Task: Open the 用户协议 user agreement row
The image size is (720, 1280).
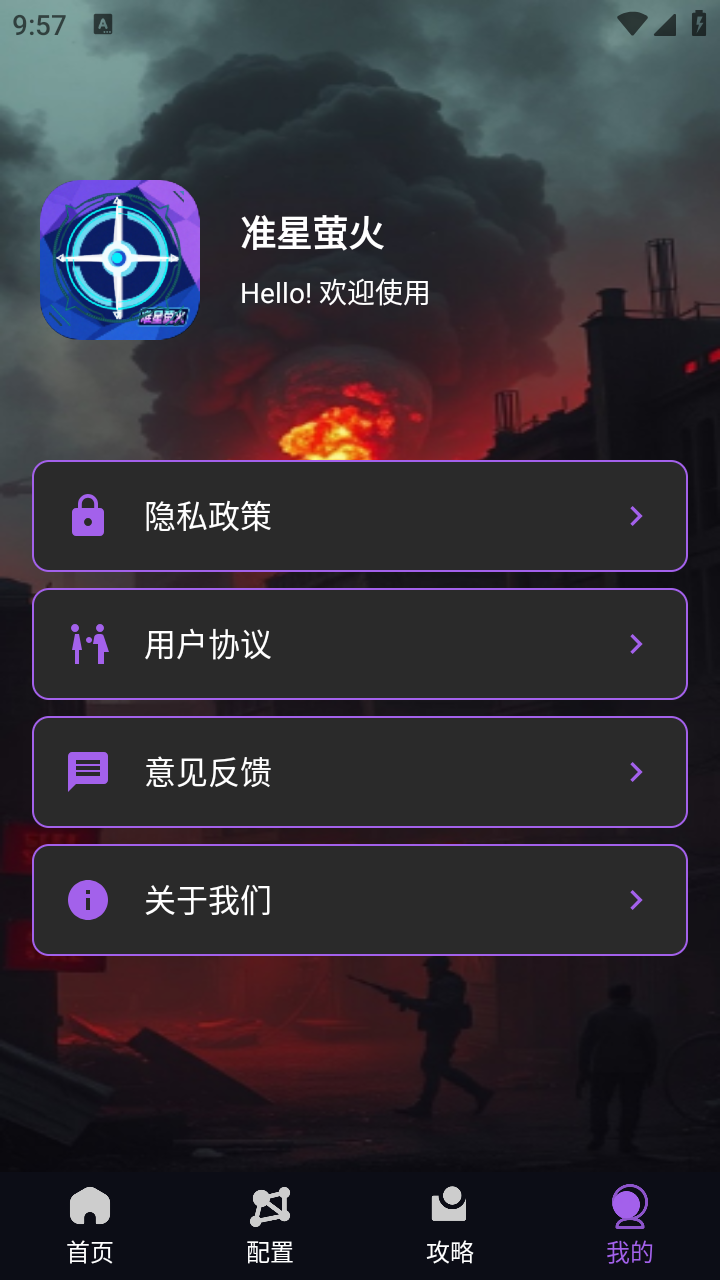Action: [360, 644]
